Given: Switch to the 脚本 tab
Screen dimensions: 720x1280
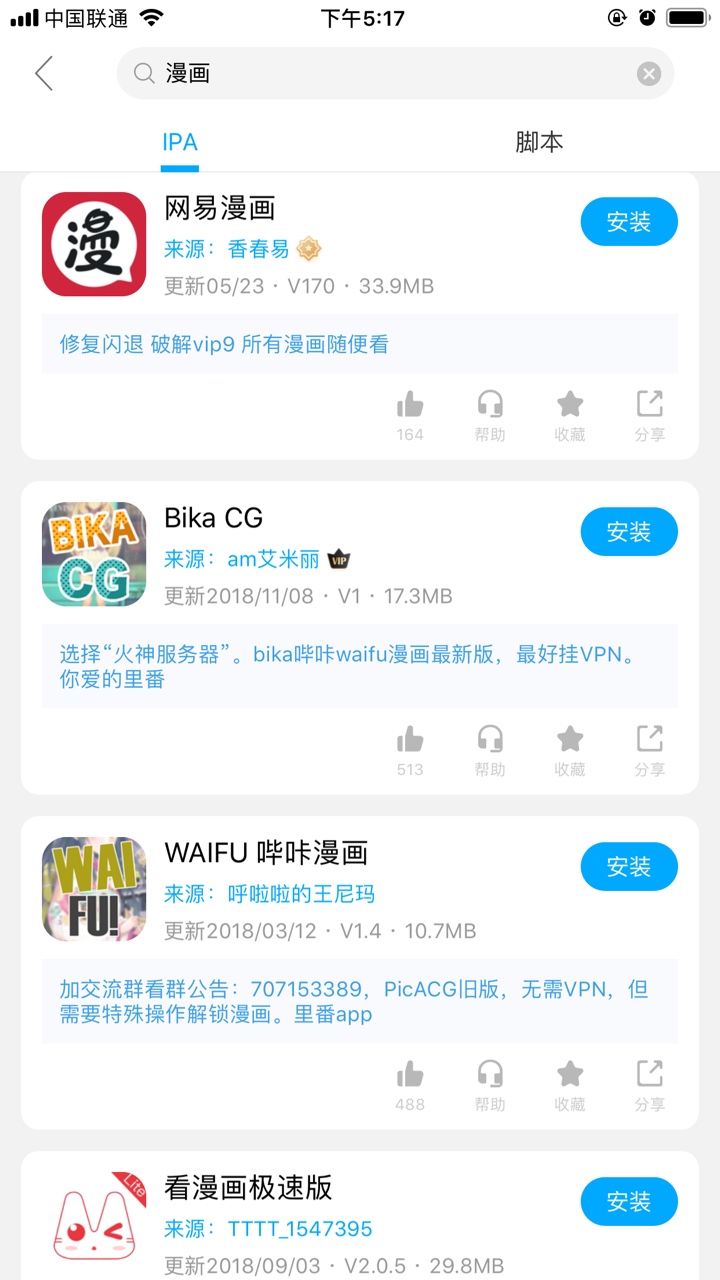Looking at the screenshot, I should [539, 142].
